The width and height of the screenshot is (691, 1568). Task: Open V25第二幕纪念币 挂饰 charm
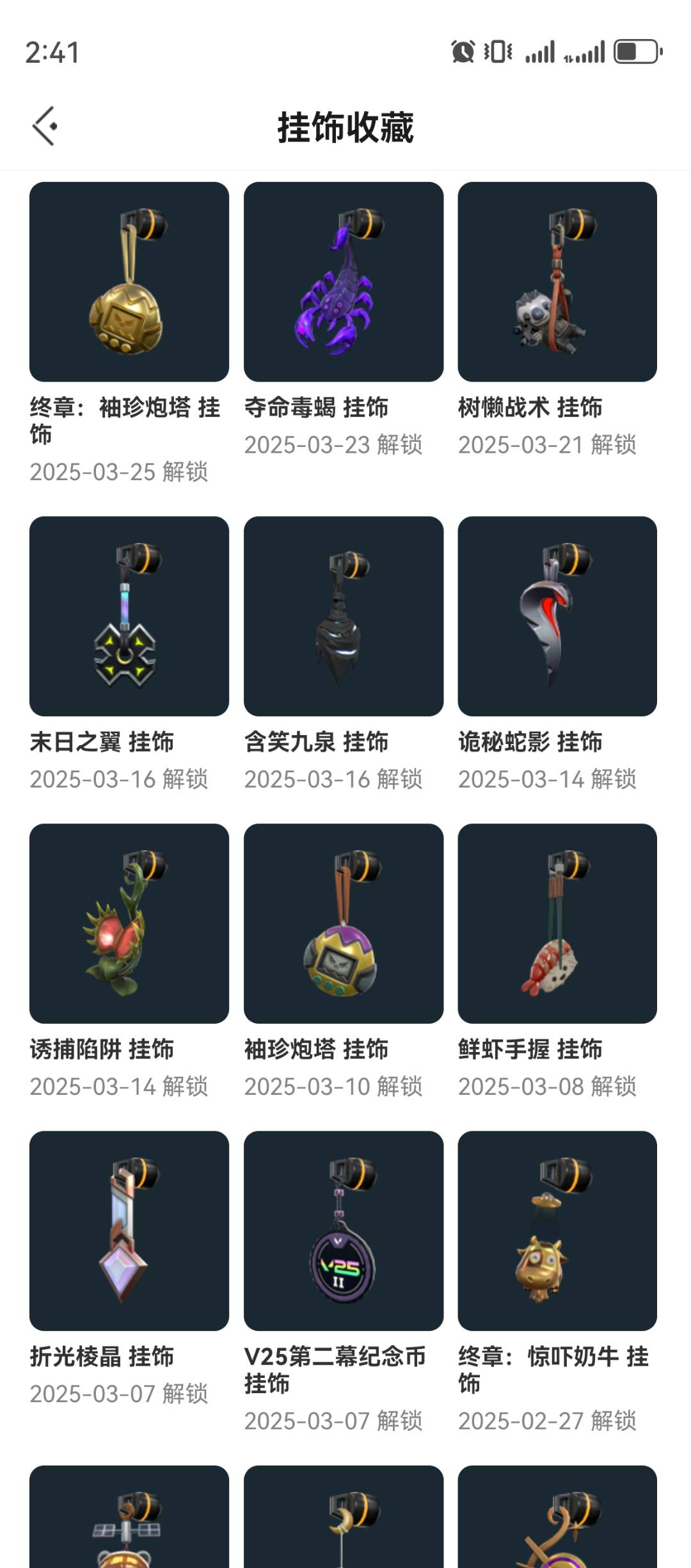pyautogui.click(x=344, y=1231)
